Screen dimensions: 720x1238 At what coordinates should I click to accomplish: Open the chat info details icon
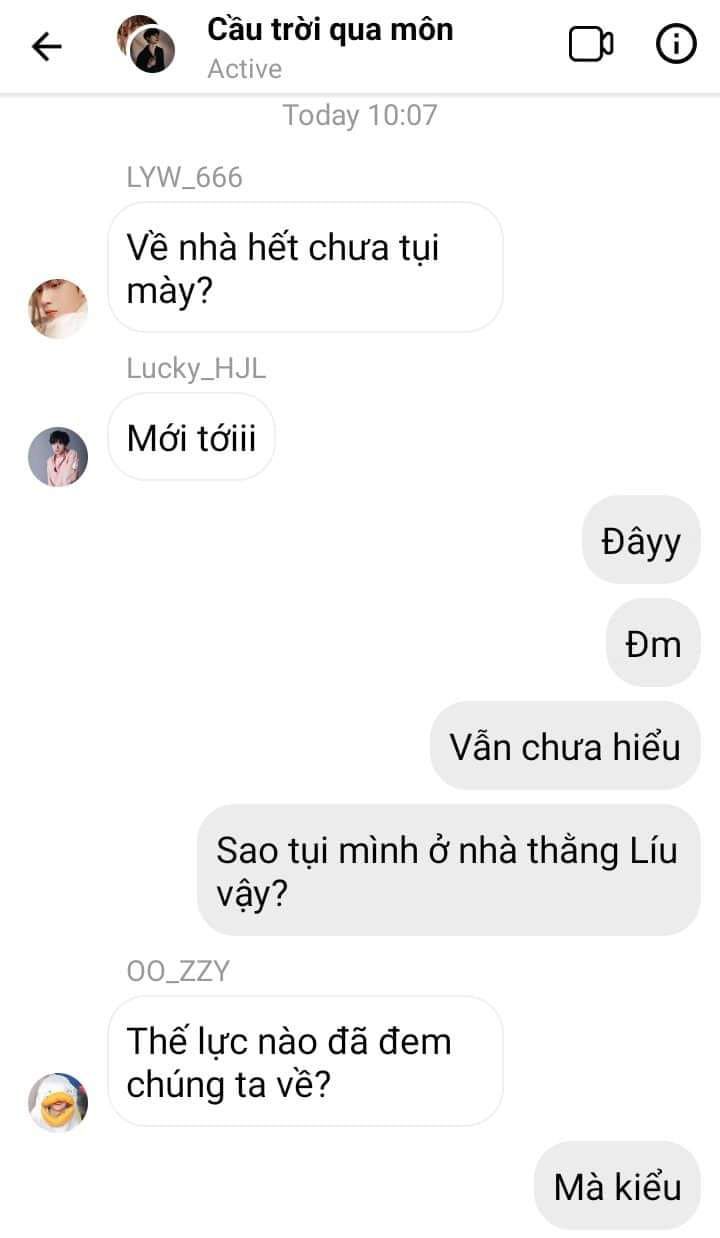click(x=676, y=45)
